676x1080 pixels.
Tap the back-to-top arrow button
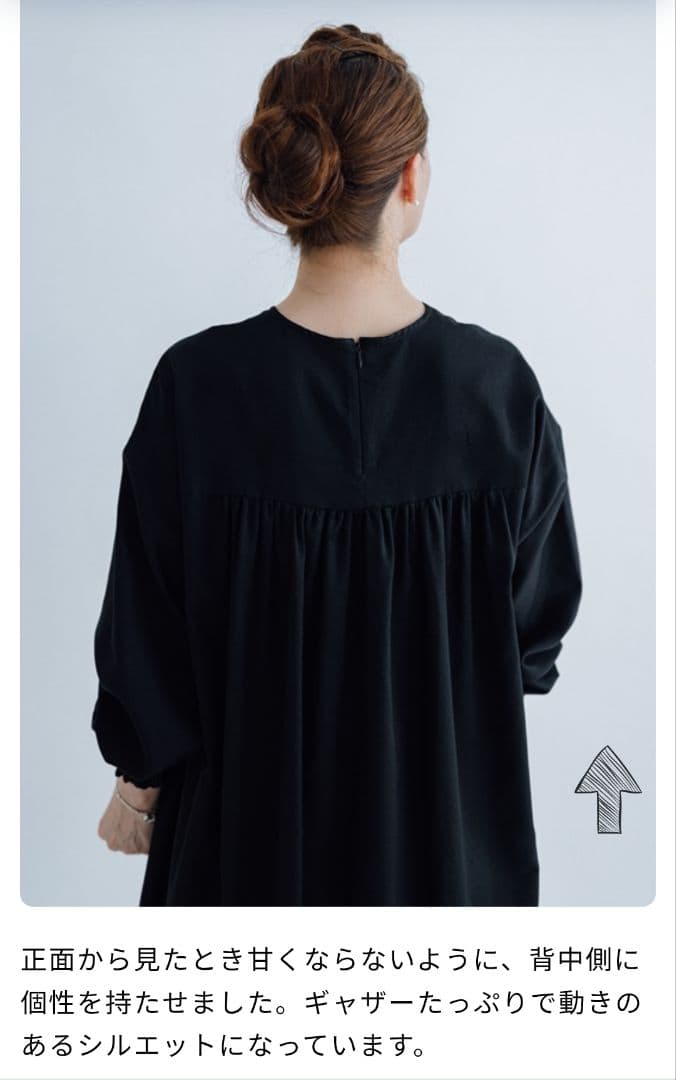point(608,789)
